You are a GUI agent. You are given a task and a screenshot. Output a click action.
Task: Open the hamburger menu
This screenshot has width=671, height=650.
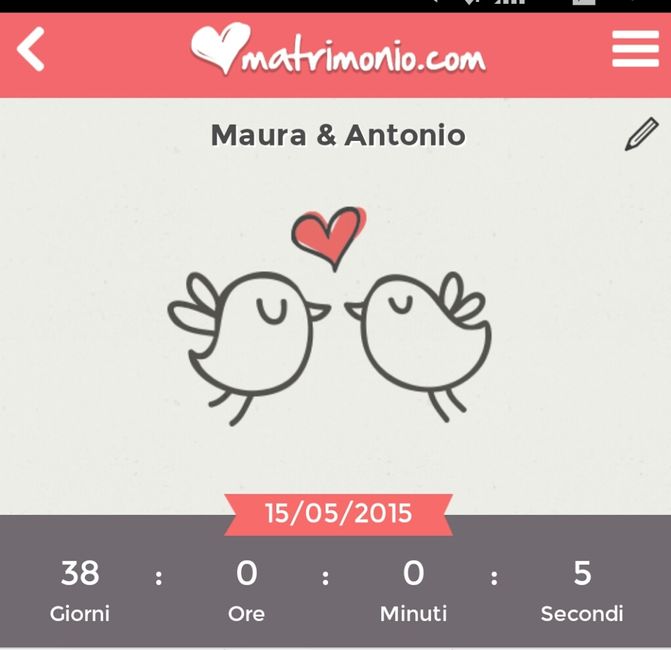tap(635, 50)
